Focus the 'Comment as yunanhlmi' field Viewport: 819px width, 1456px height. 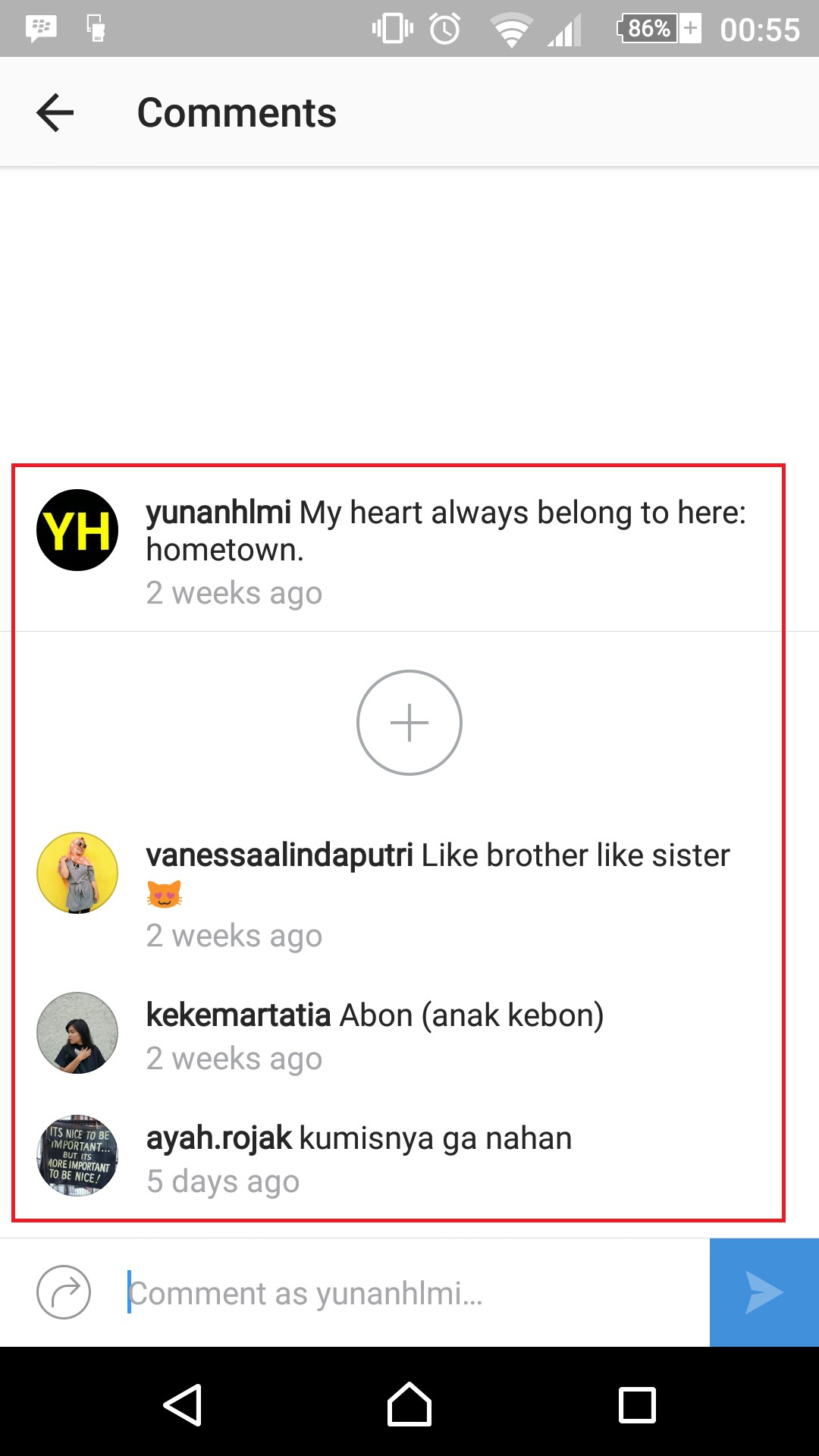[409, 1293]
